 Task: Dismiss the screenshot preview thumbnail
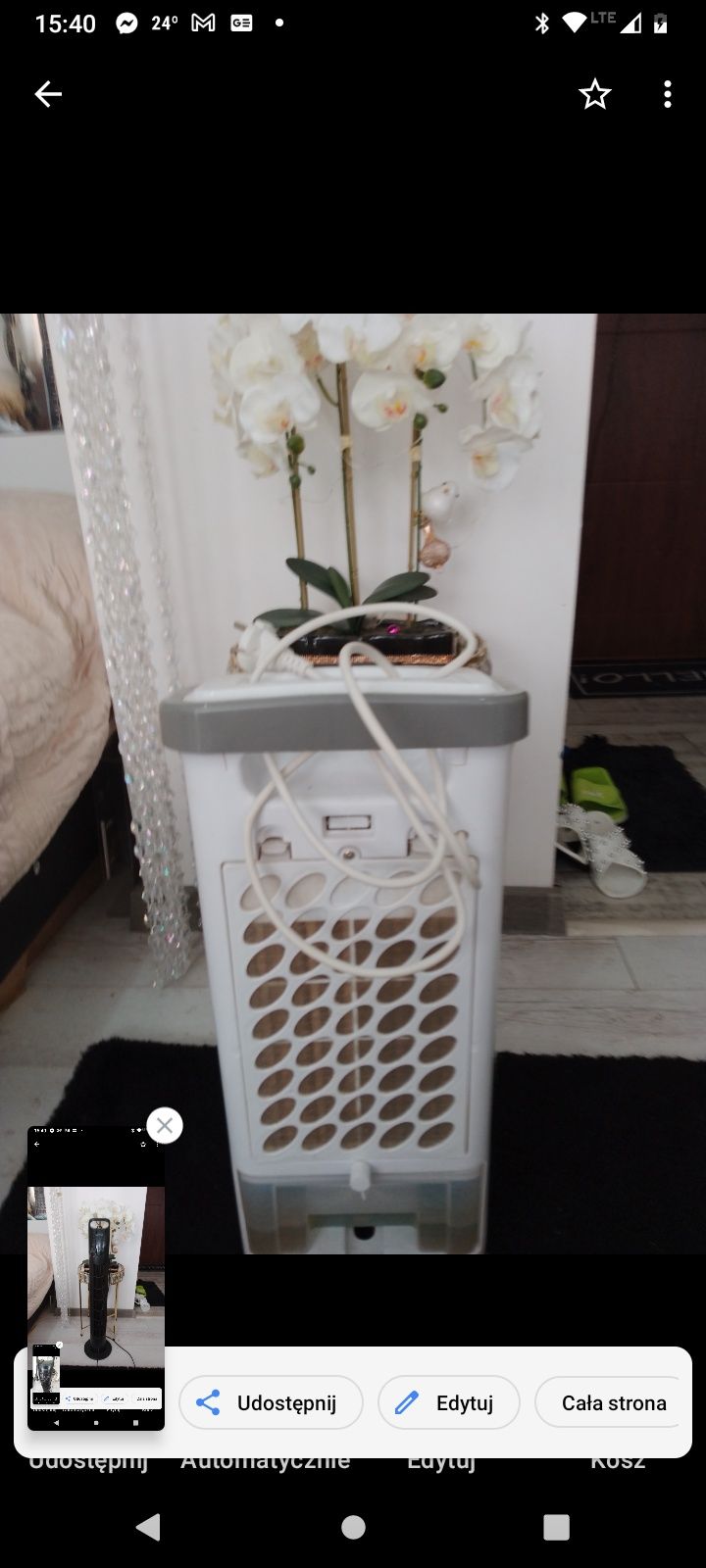pyautogui.click(x=165, y=1126)
